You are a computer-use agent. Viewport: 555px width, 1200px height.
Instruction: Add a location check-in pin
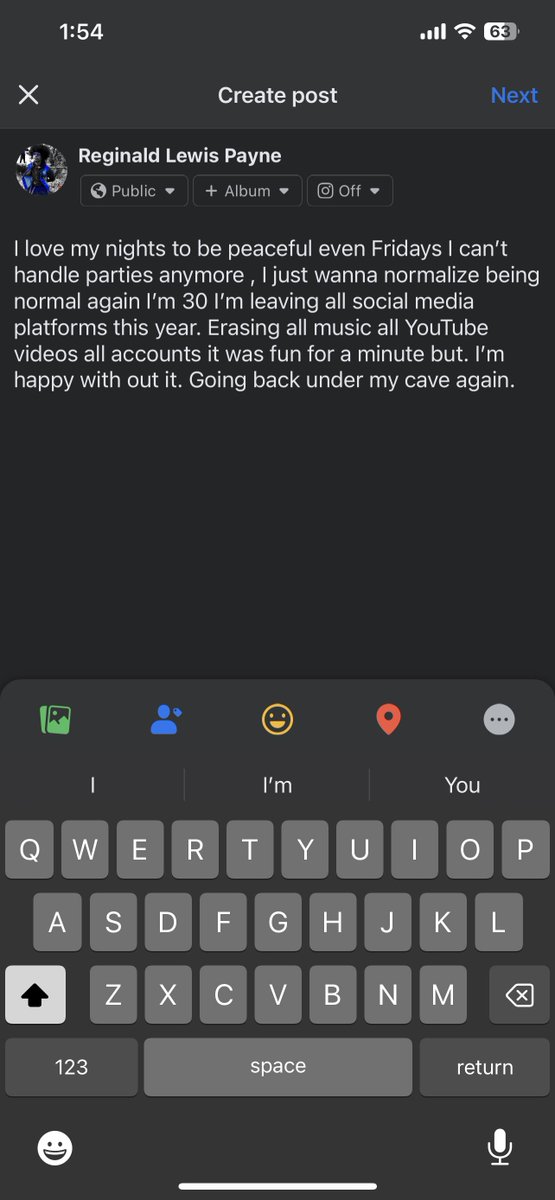click(x=388, y=718)
